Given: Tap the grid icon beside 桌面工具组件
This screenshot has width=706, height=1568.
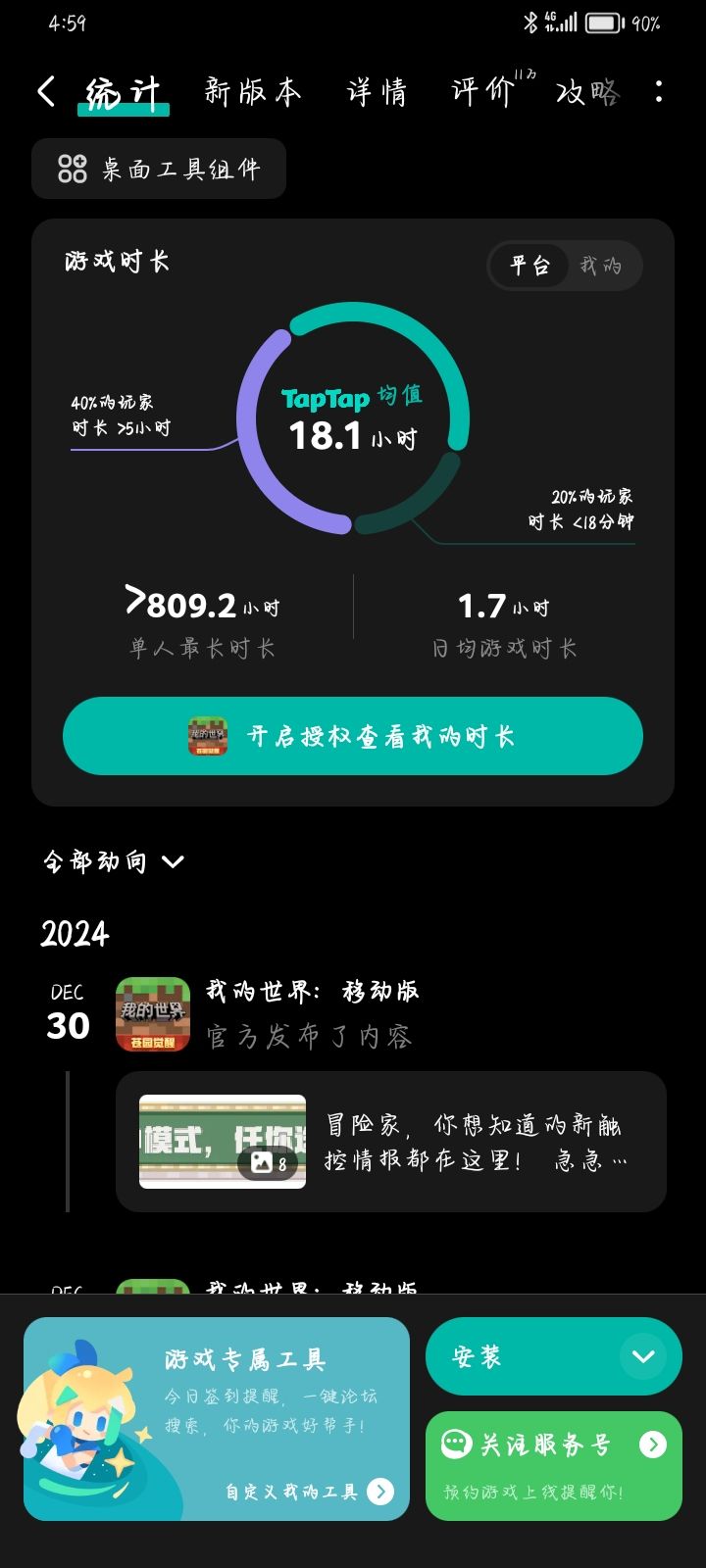Looking at the screenshot, I should click(x=69, y=168).
